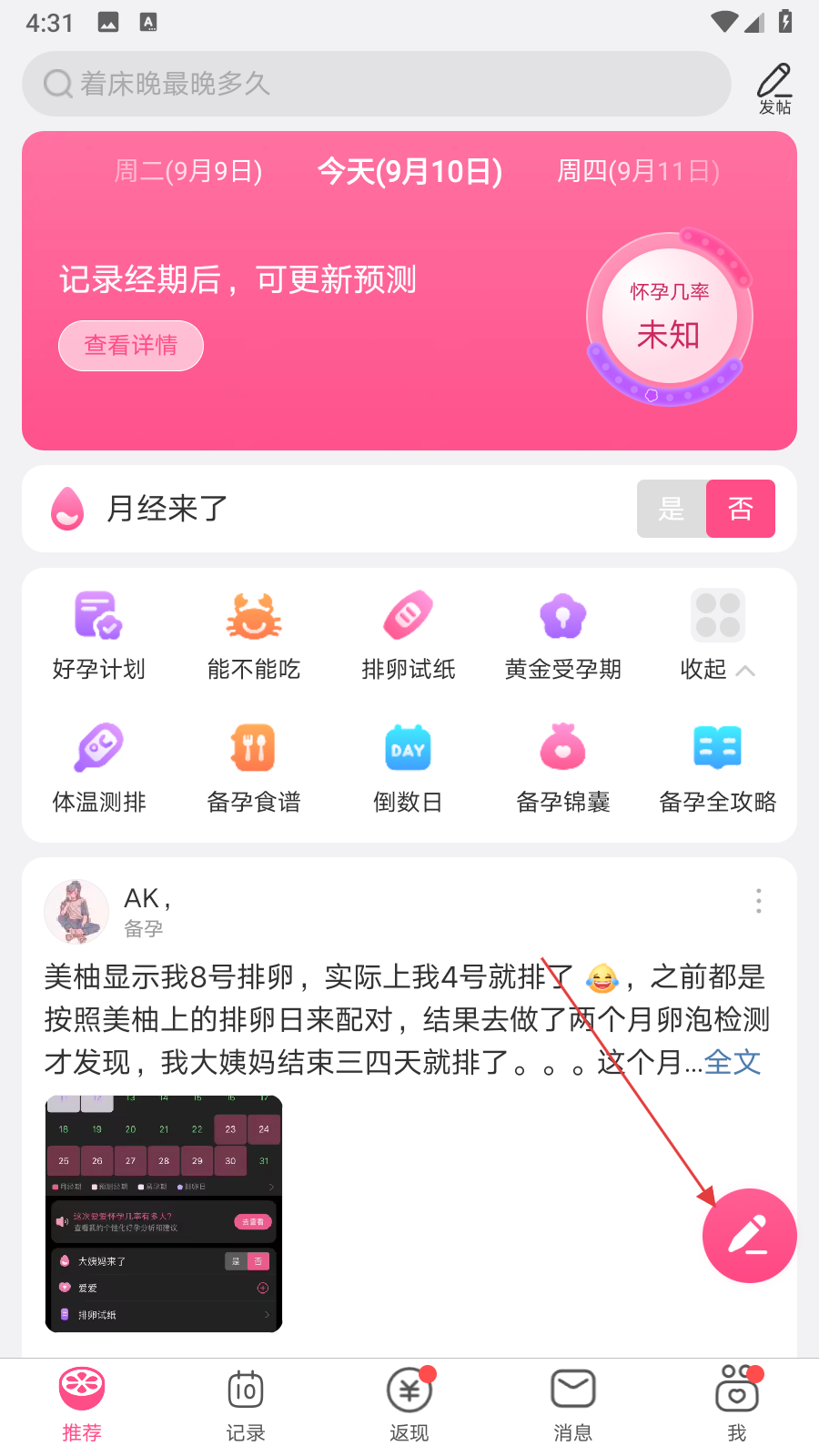819x1456 pixels.
Task: Open 查看详情 details button
Action: click(131, 346)
